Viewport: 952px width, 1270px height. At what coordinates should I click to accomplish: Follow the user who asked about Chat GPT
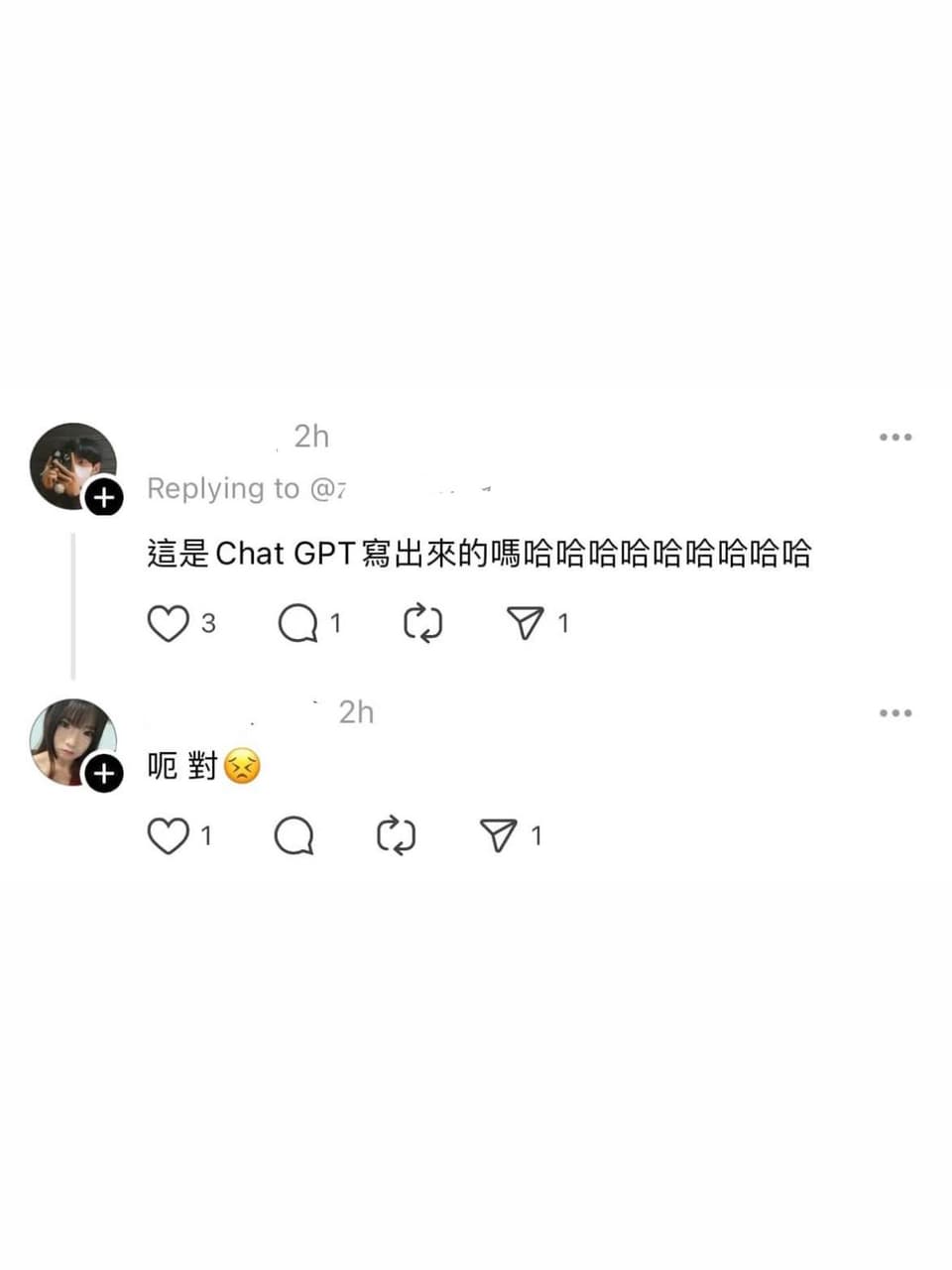tap(103, 497)
